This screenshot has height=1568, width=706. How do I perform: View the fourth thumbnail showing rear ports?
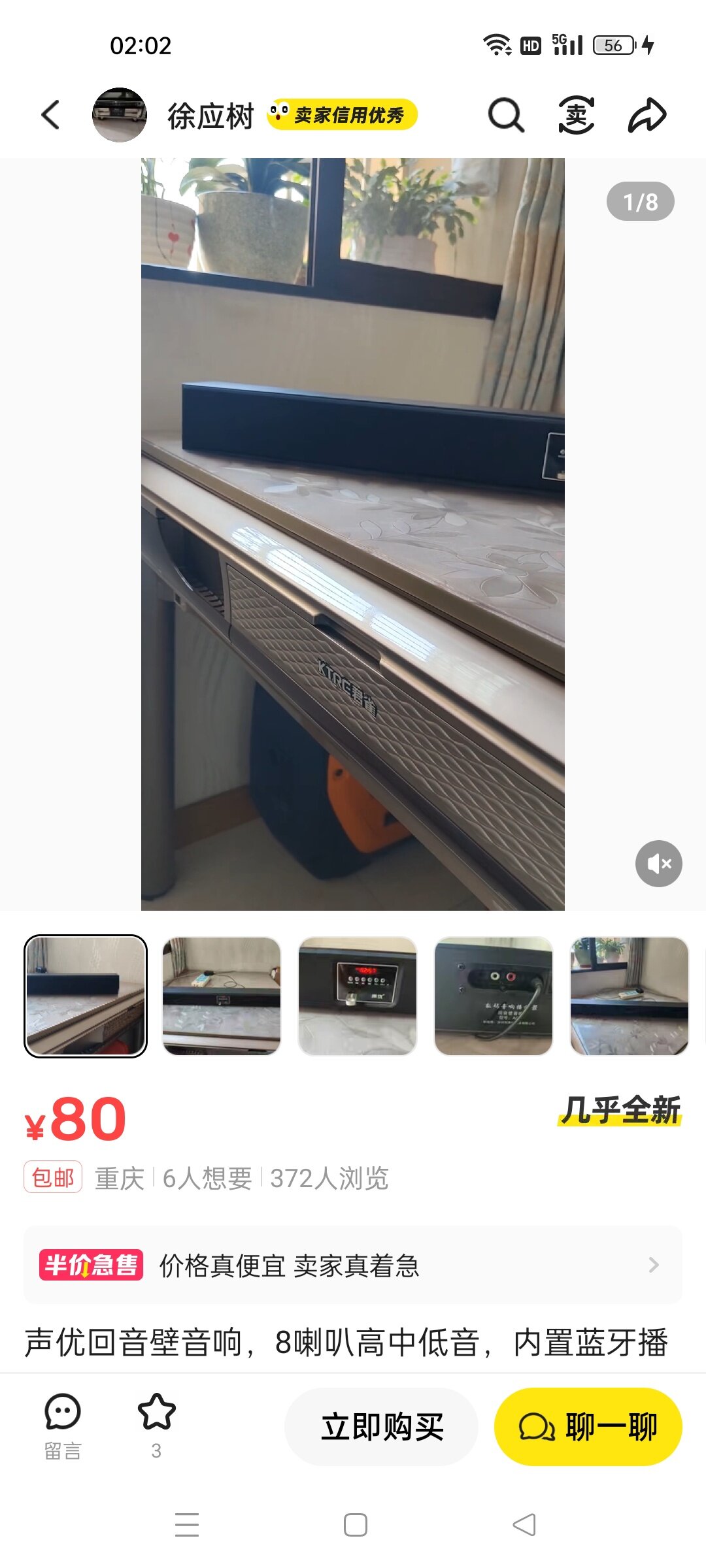point(494,996)
